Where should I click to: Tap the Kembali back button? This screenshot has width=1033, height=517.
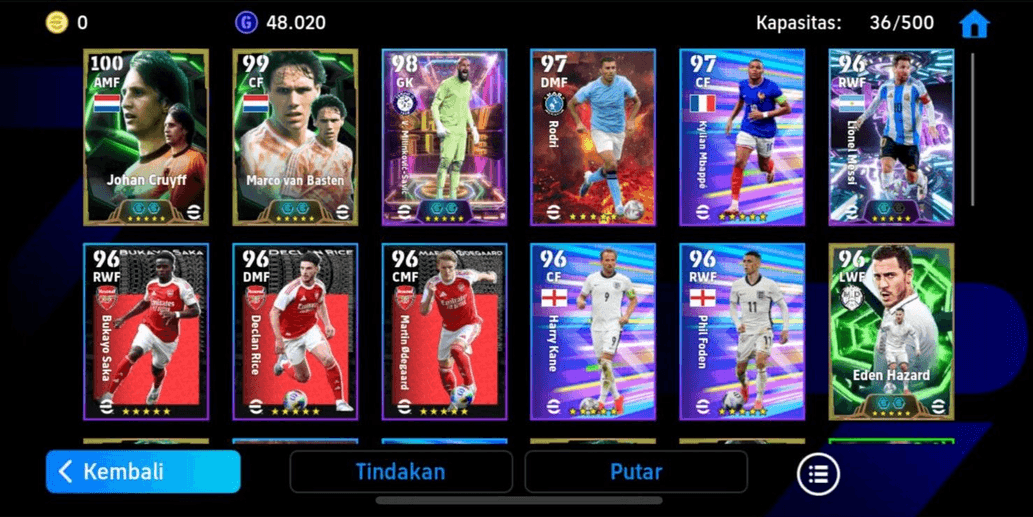coord(143,472)
